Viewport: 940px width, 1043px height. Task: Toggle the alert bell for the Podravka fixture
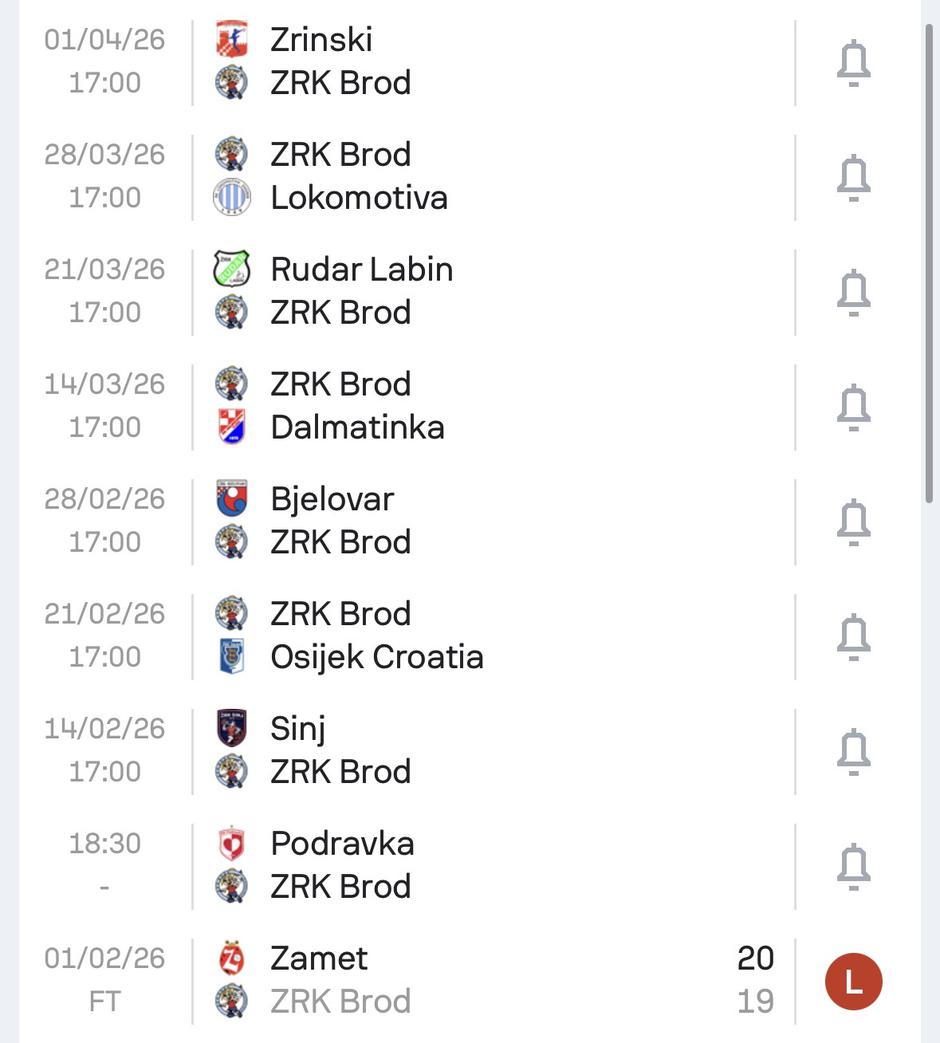click(854, 865)
